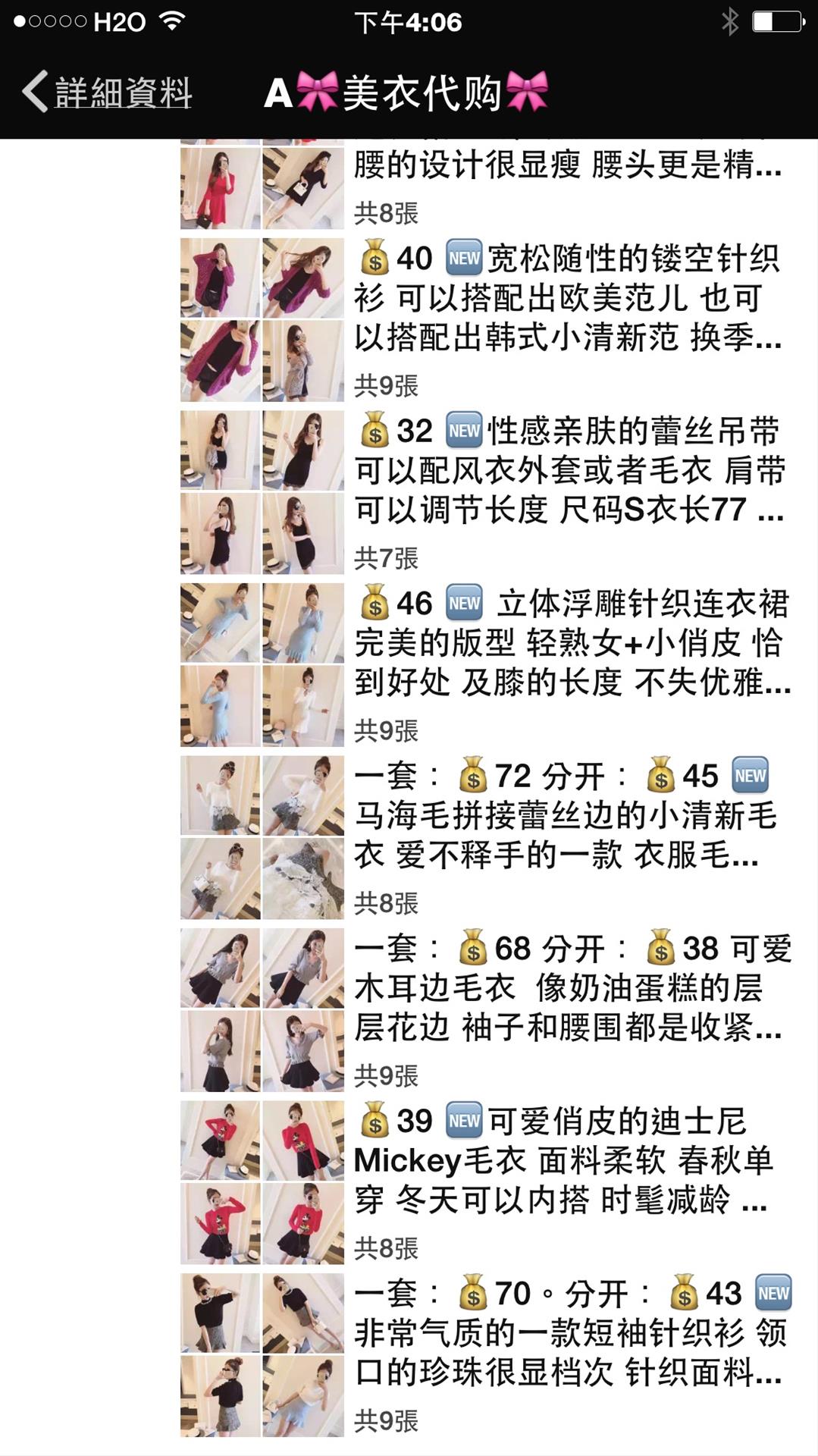View first photo of the red Mickey sweater
Screen dimensions: 818x1456
[220, 1141]
